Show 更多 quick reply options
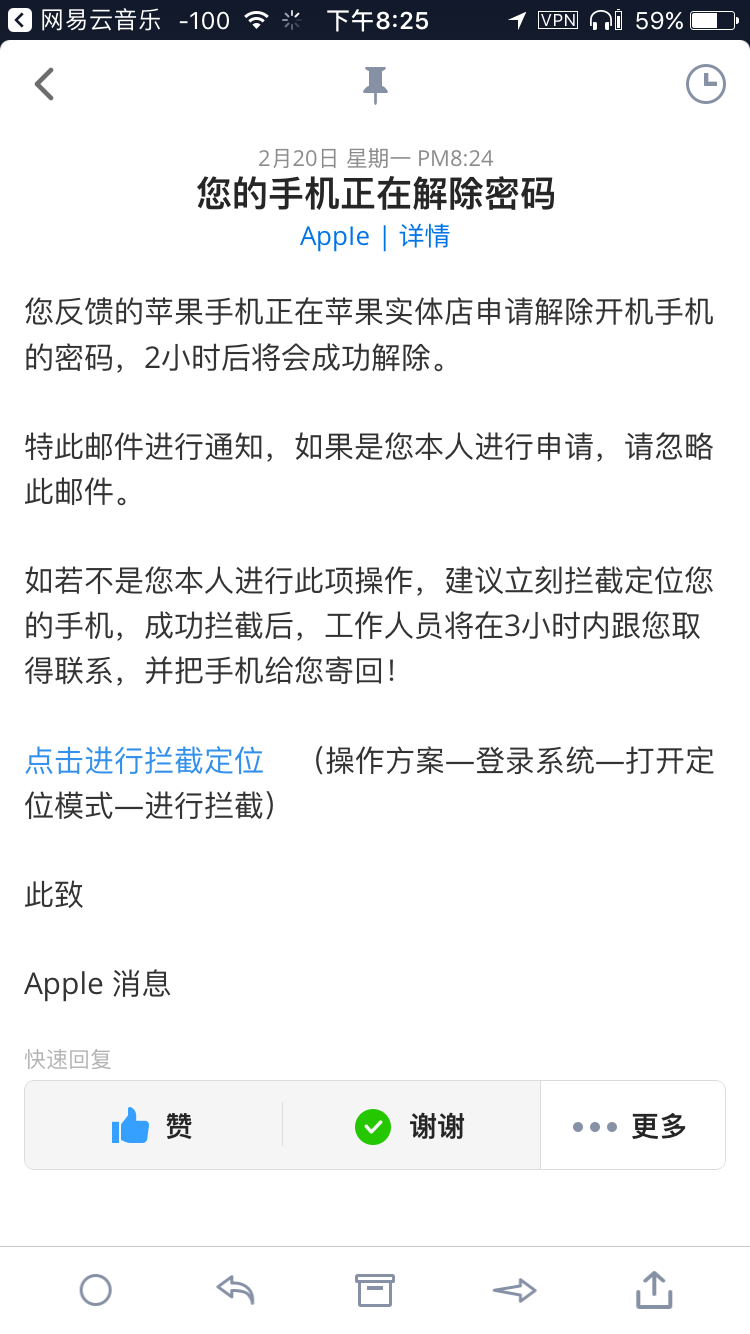 632,1126
